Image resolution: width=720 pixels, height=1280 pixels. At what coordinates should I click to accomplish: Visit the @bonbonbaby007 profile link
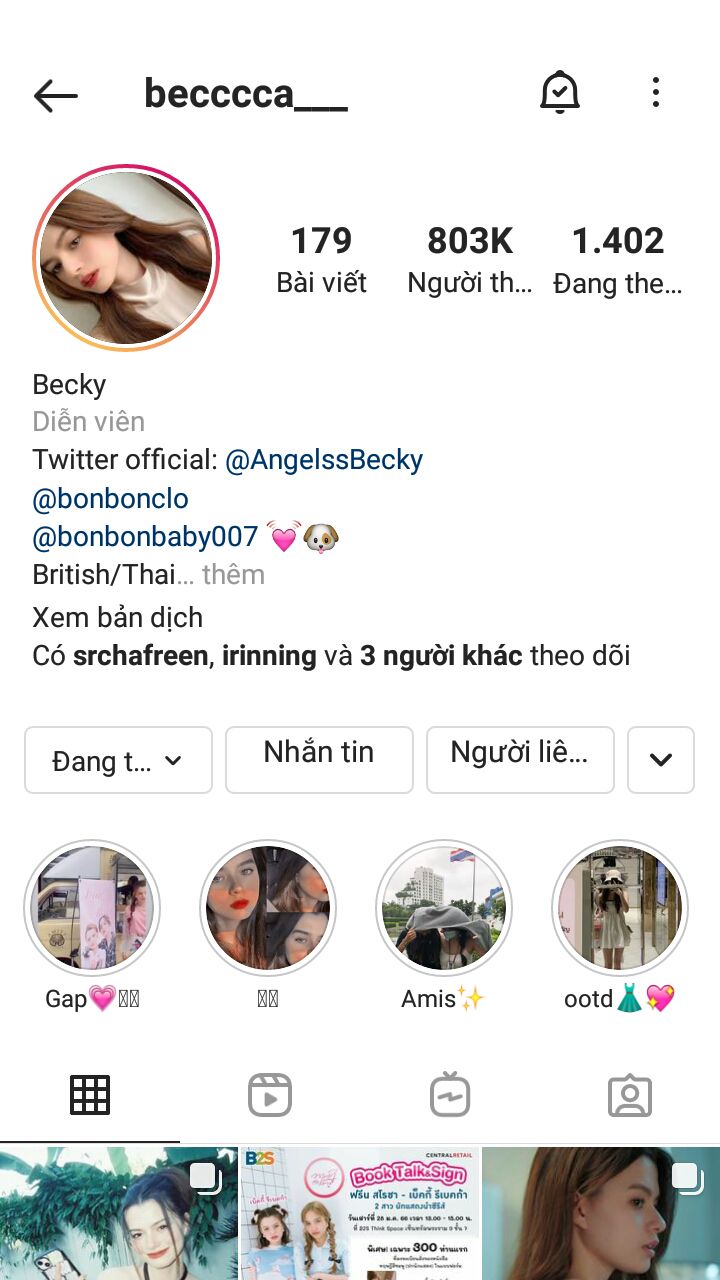click(145, 537)
